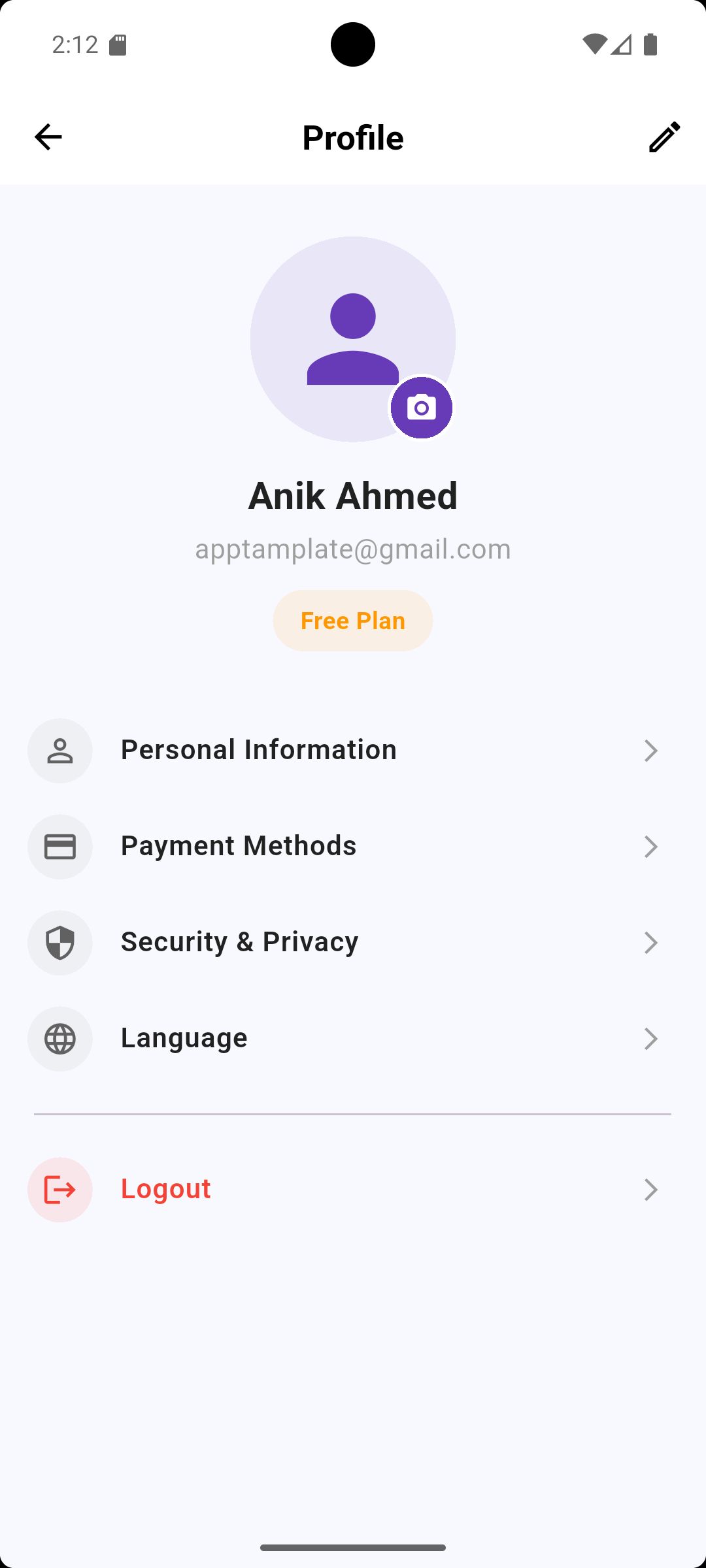Tap the edit pencil icon
706x1568 pixels.
(664, 137)
